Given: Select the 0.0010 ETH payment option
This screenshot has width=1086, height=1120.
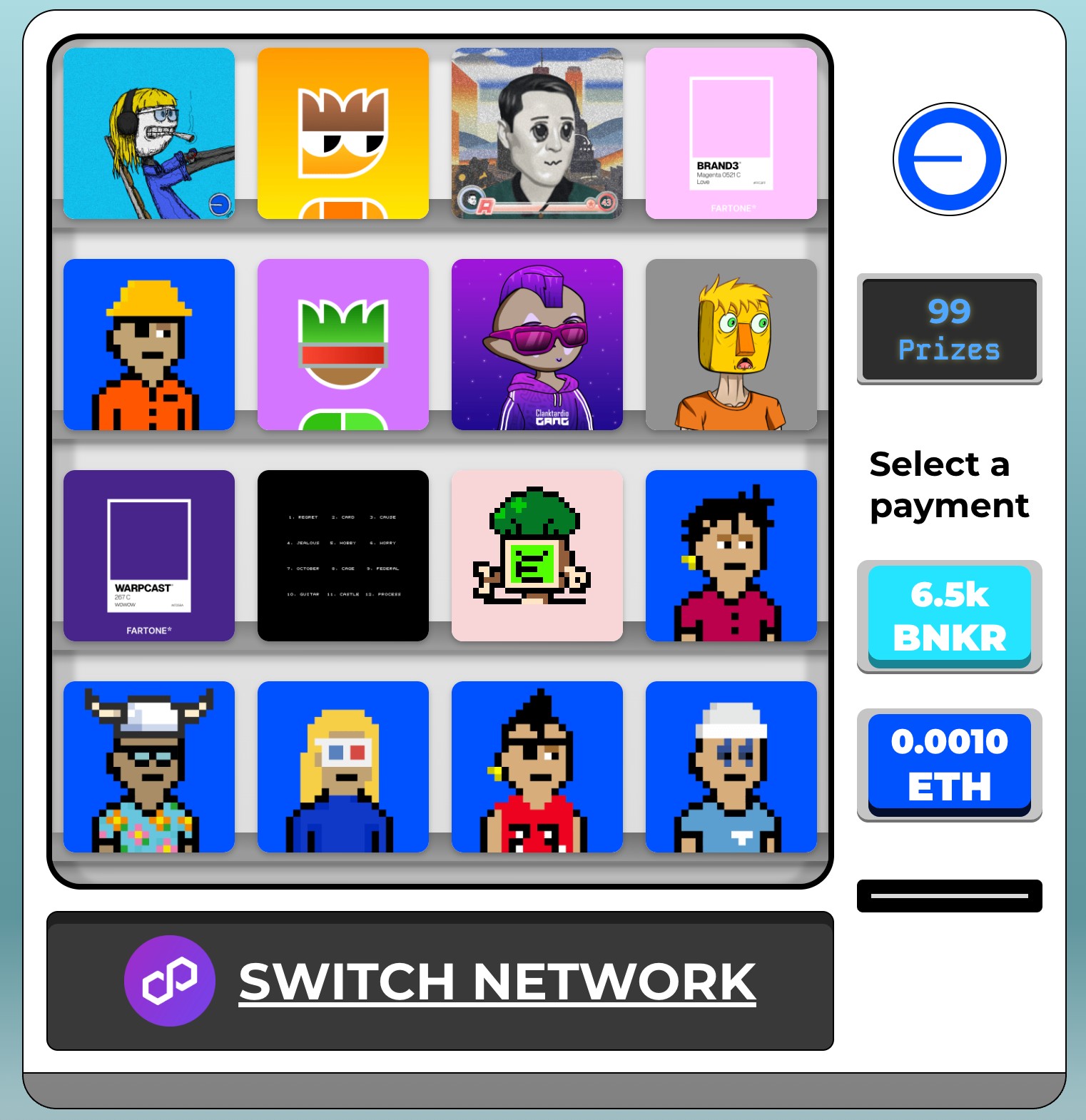Looking at the screenshot, I should pos(949,764).
